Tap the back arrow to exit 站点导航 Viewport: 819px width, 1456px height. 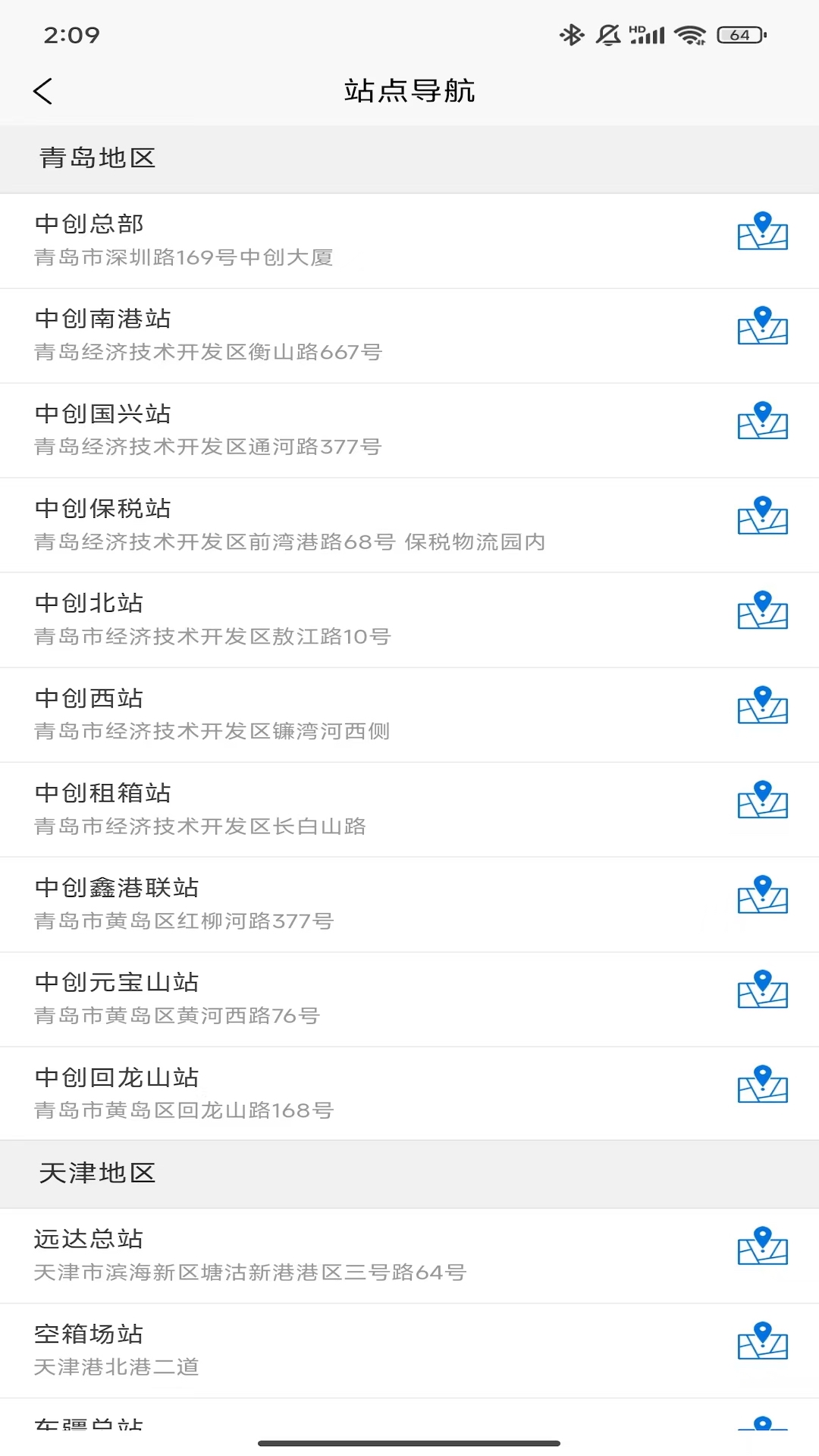[43, 90]
